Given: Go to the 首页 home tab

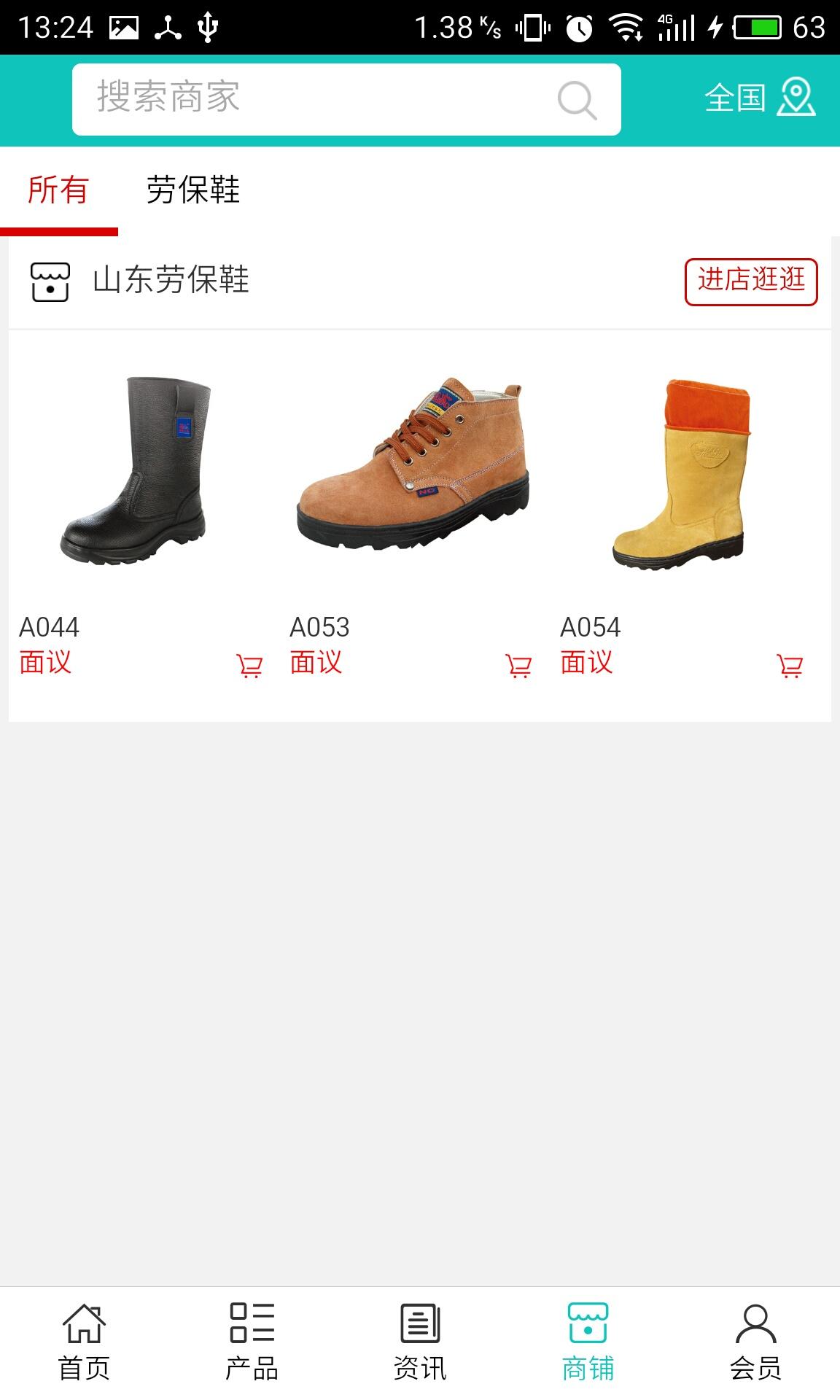Looking at the screenshot, I should tap(84, 1342).
